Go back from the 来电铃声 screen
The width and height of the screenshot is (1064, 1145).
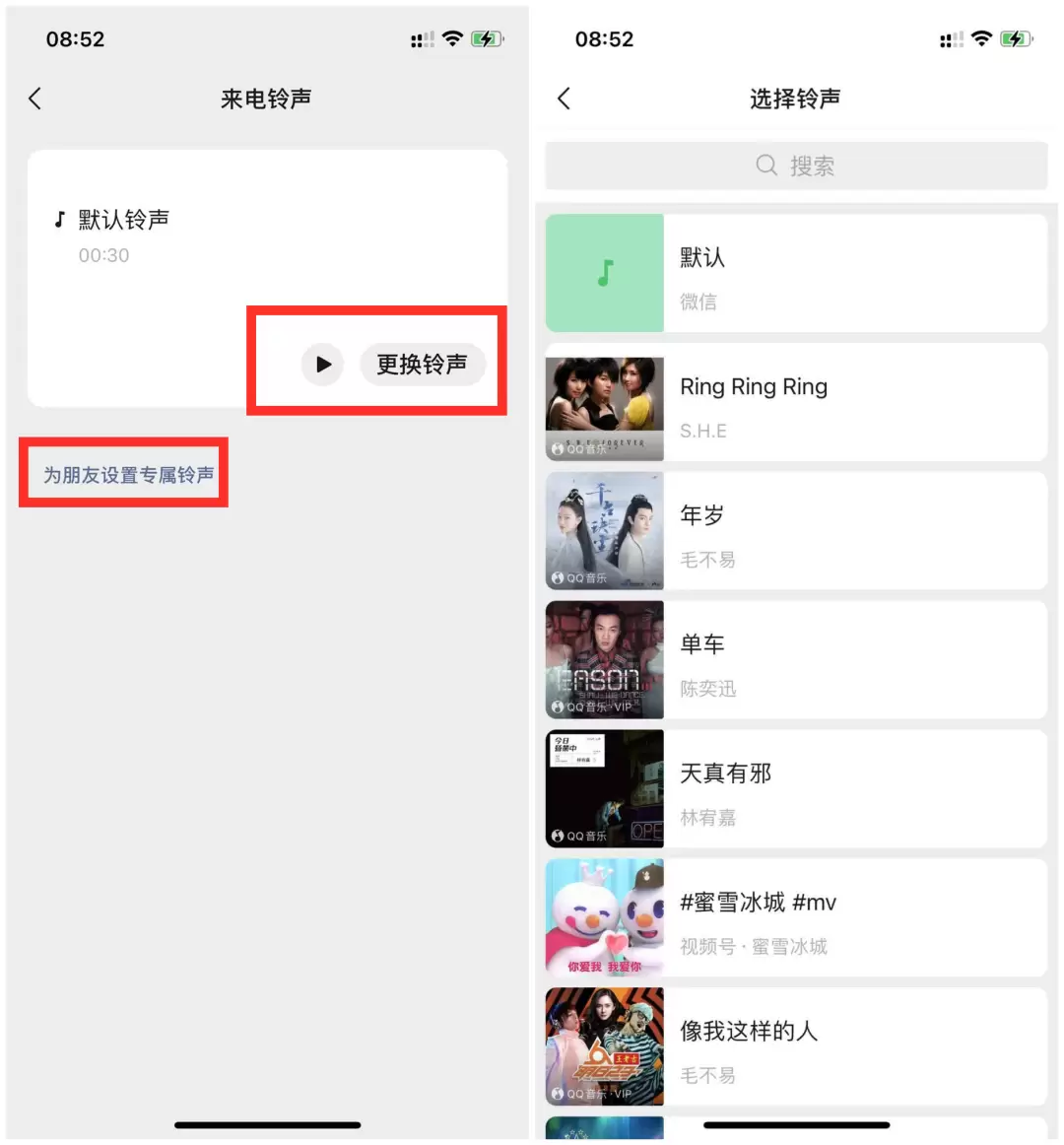click(x=35, y=99)
